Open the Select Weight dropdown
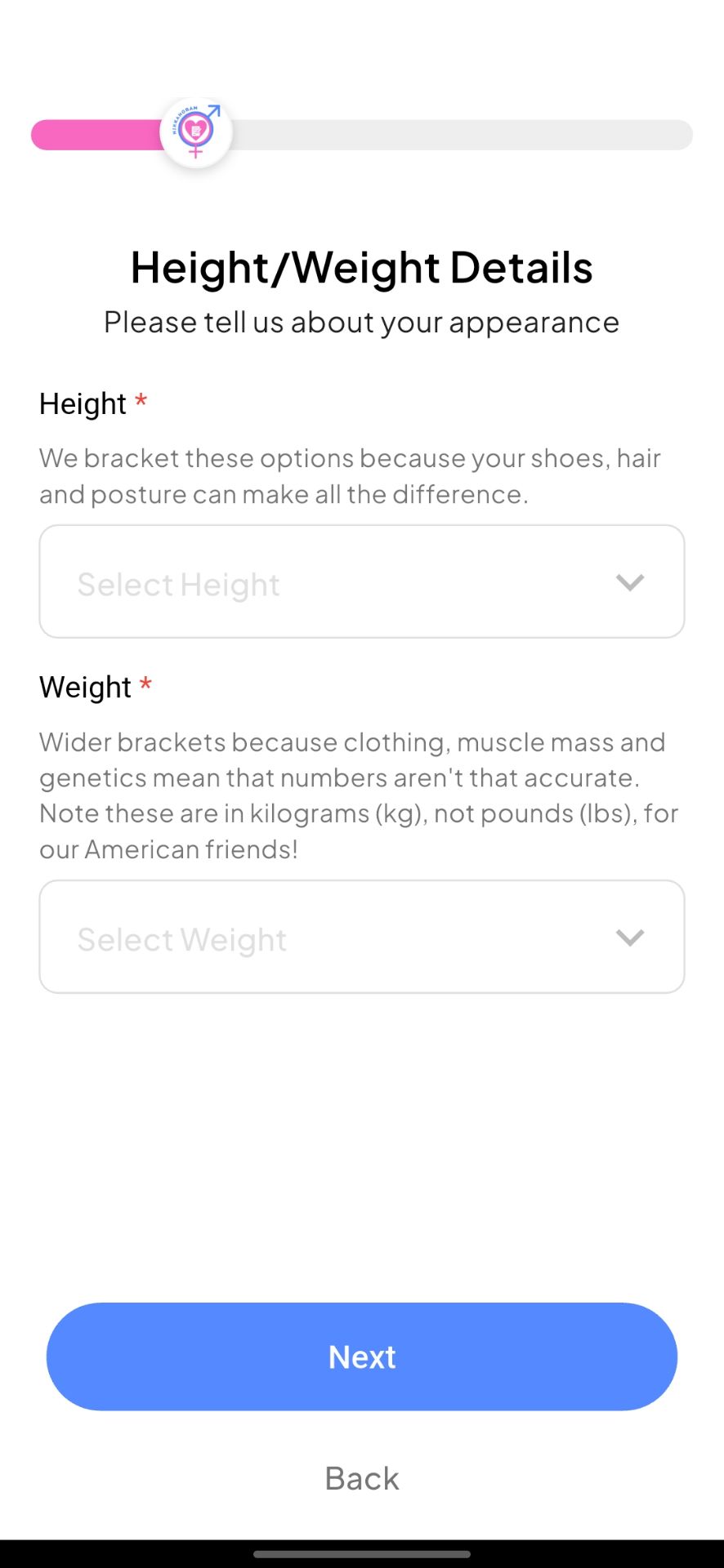This screenshot has height=1568, width=724. 362,937
